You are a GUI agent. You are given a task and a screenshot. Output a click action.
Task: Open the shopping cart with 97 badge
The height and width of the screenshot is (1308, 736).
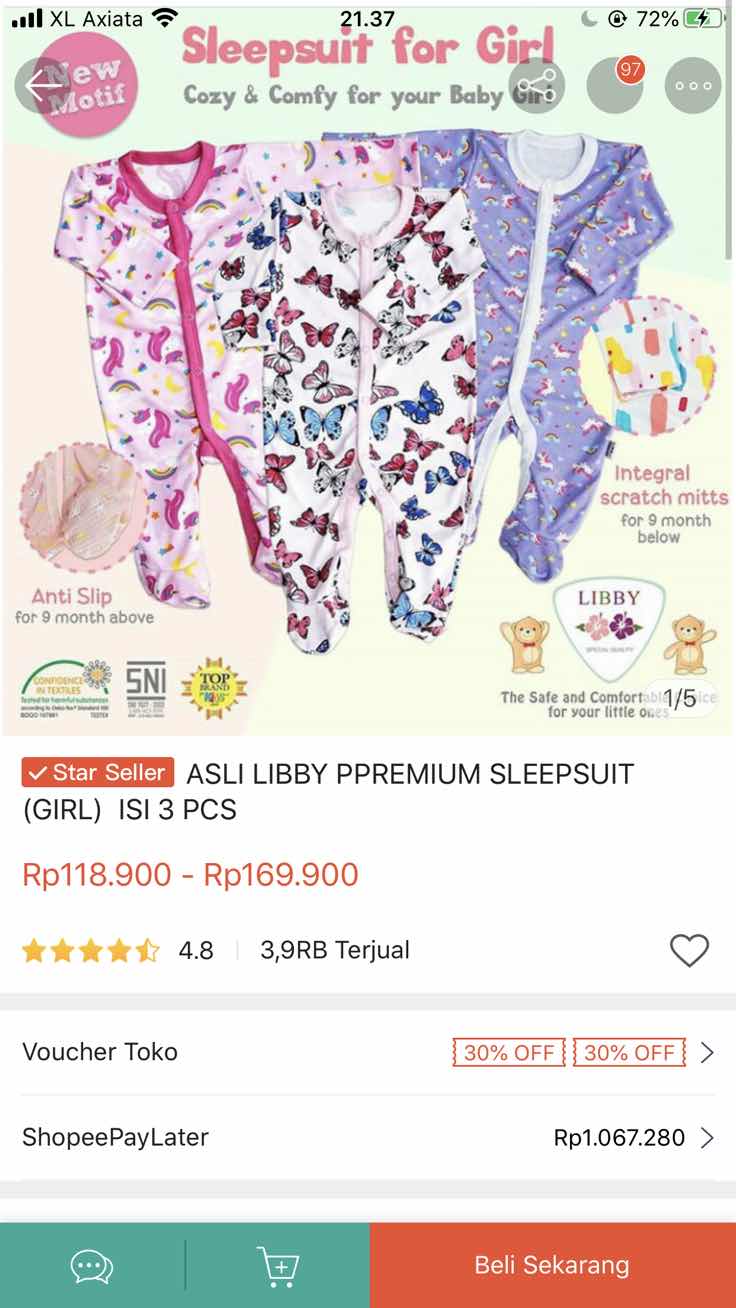[x=614, y=86]
